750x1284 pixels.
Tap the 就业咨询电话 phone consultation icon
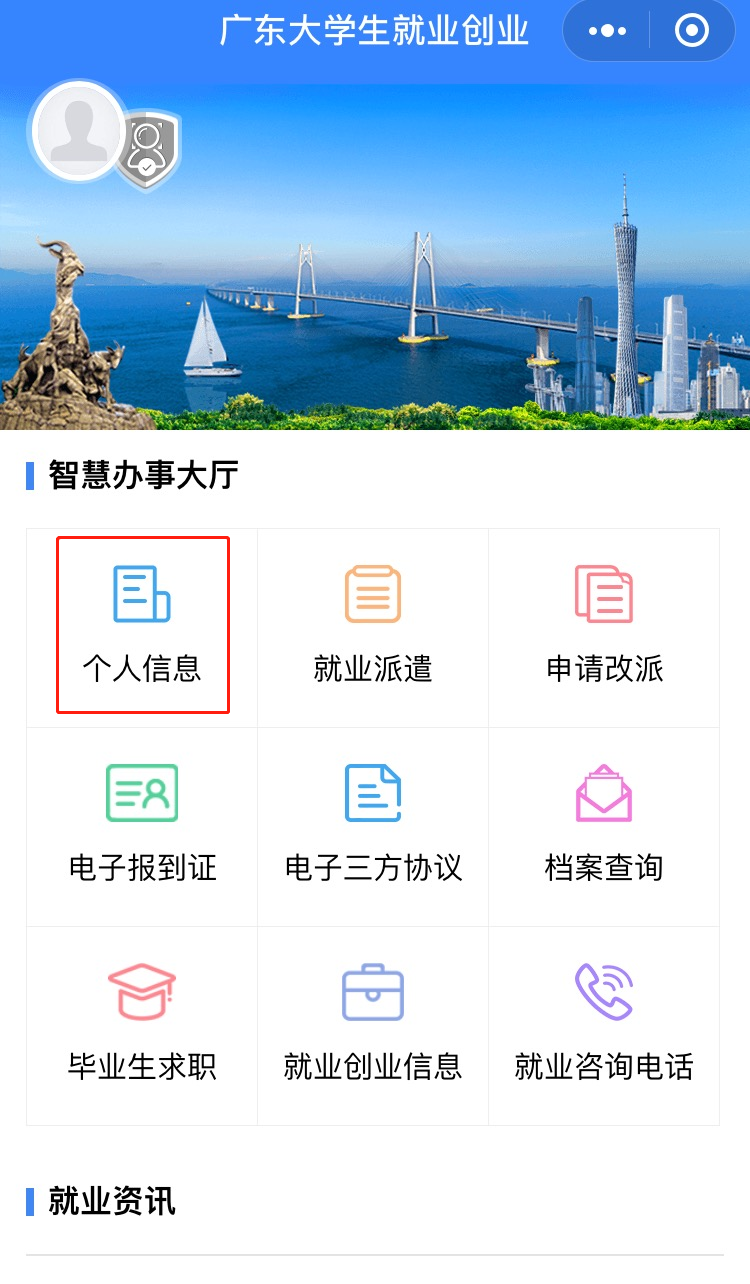(x=604, y=990)
